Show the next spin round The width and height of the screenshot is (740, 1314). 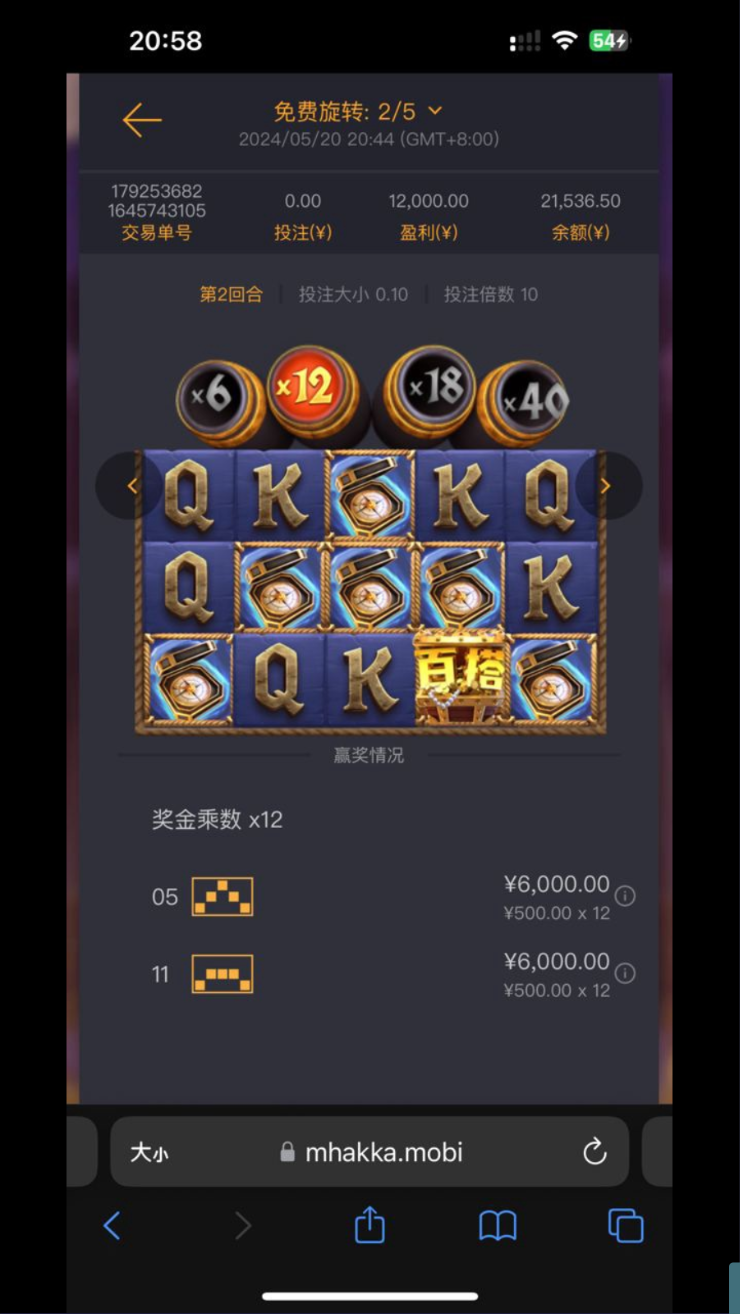pyautogui.click(x=605, y=486)
